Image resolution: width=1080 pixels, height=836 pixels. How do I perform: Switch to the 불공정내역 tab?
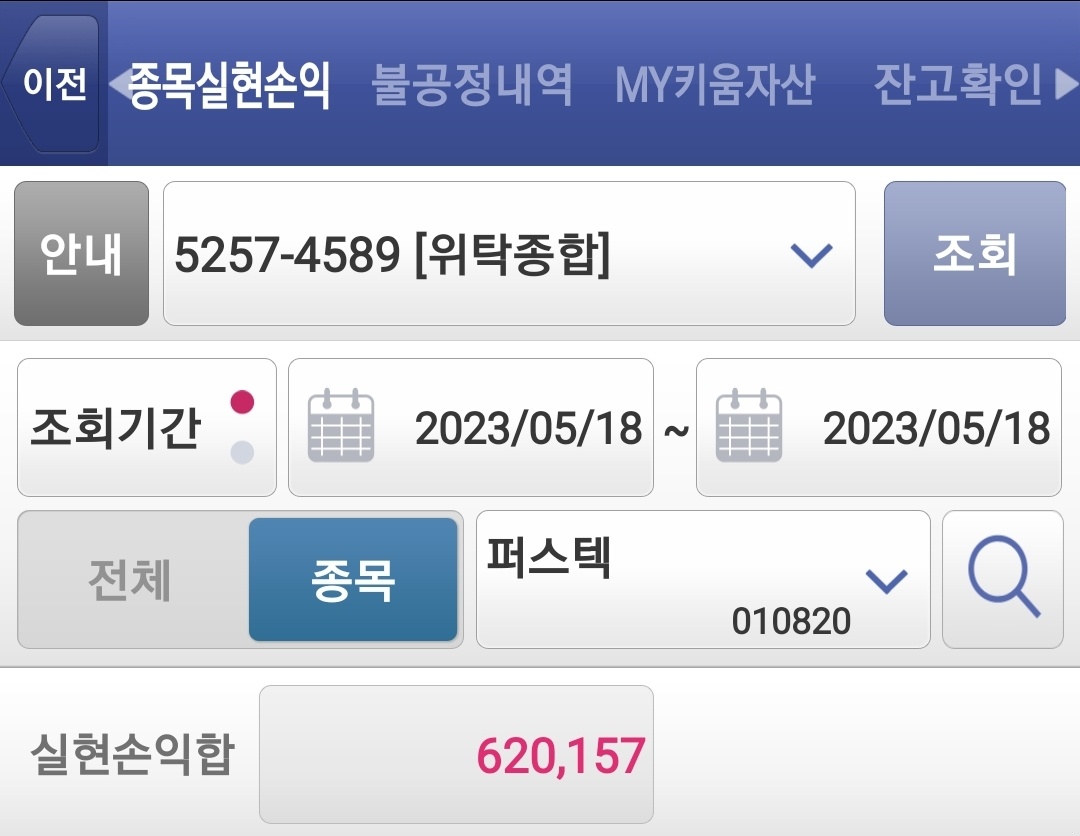(x=471, y=85)
